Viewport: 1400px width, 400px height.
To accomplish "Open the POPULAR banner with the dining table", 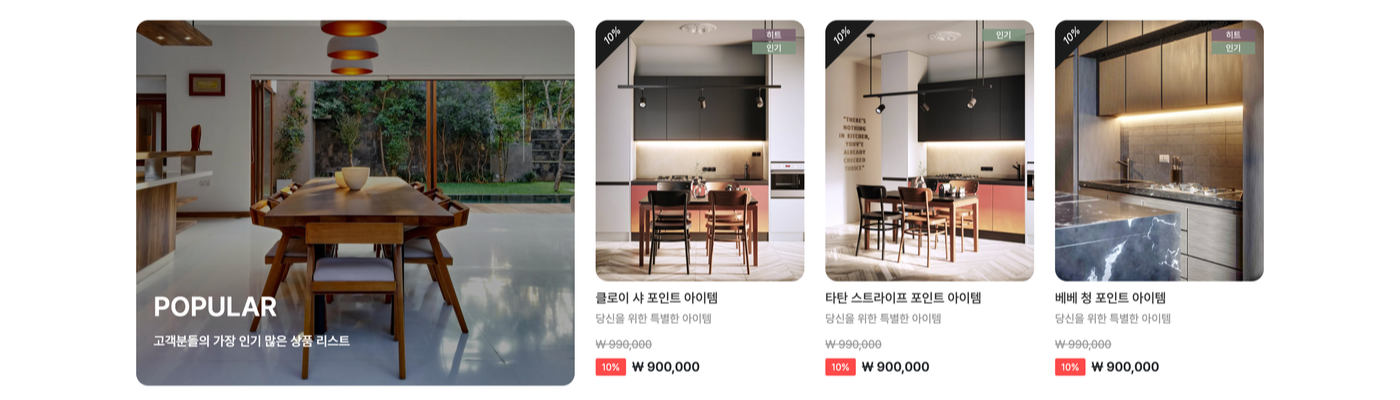I will tap(355, 202).
